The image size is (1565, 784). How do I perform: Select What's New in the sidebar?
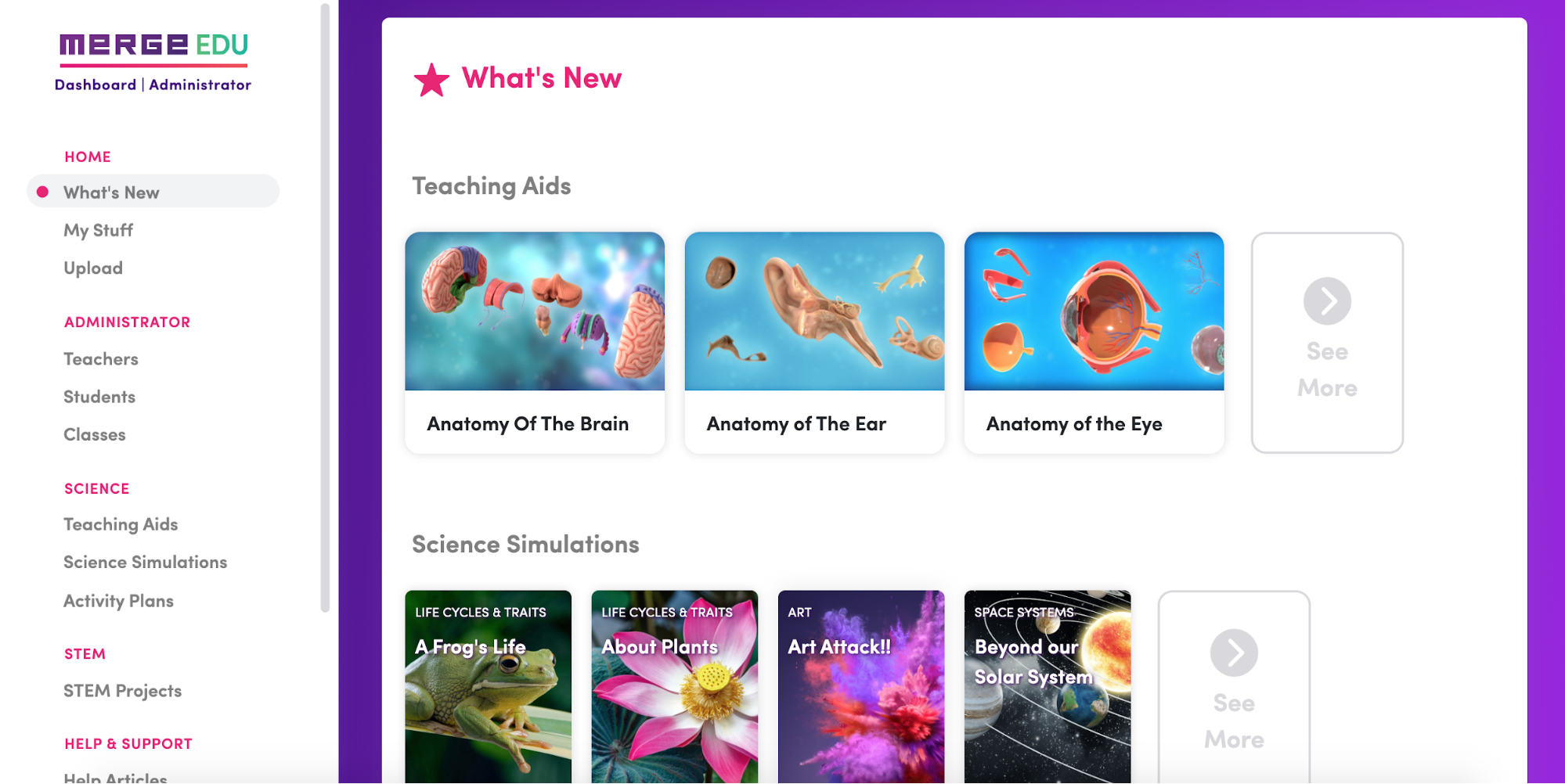coord(111,192)
